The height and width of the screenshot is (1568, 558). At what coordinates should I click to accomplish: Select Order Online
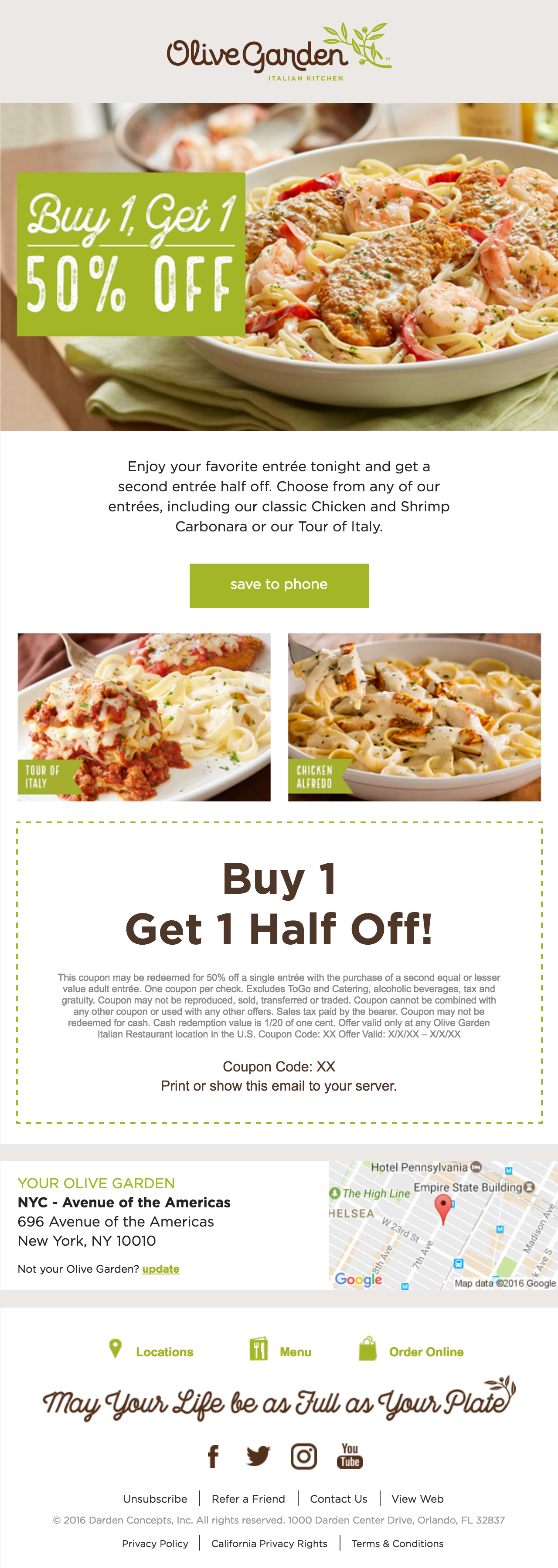pyautogui.click(x=426, y=1352)
